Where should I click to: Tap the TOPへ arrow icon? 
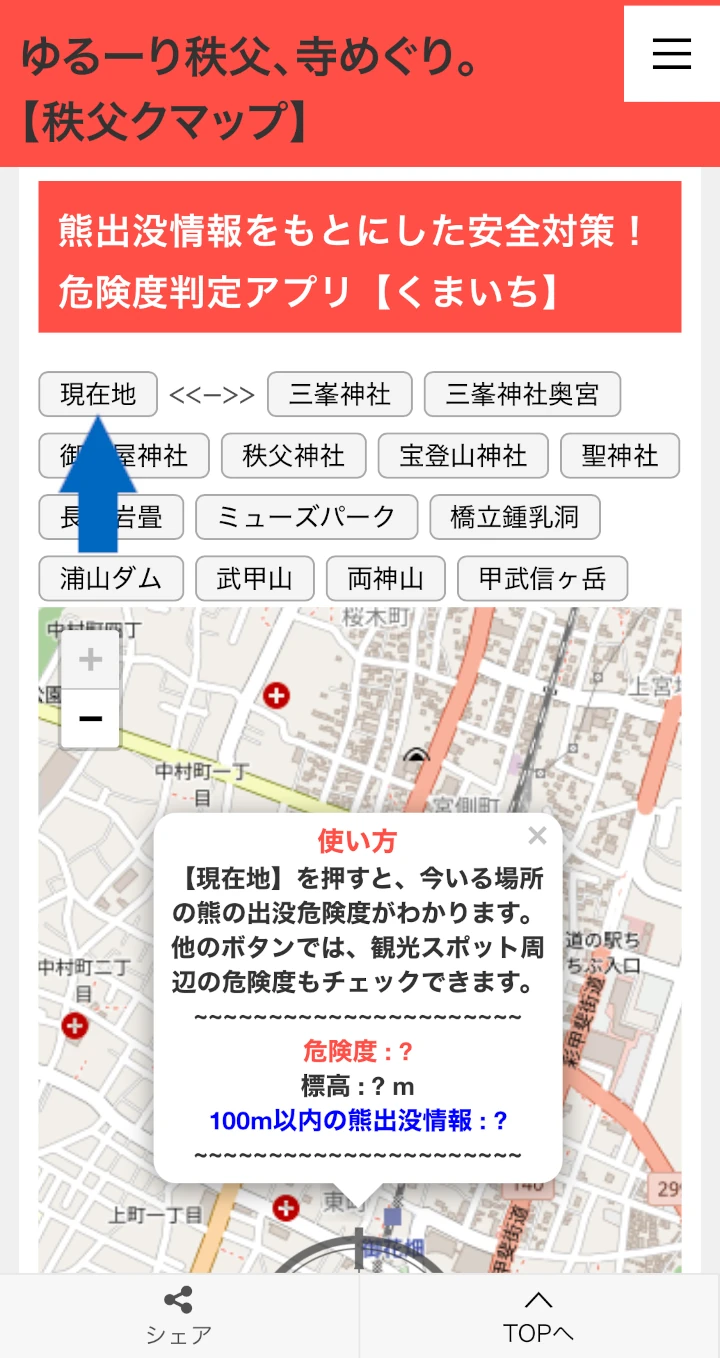click(539, 1299)
